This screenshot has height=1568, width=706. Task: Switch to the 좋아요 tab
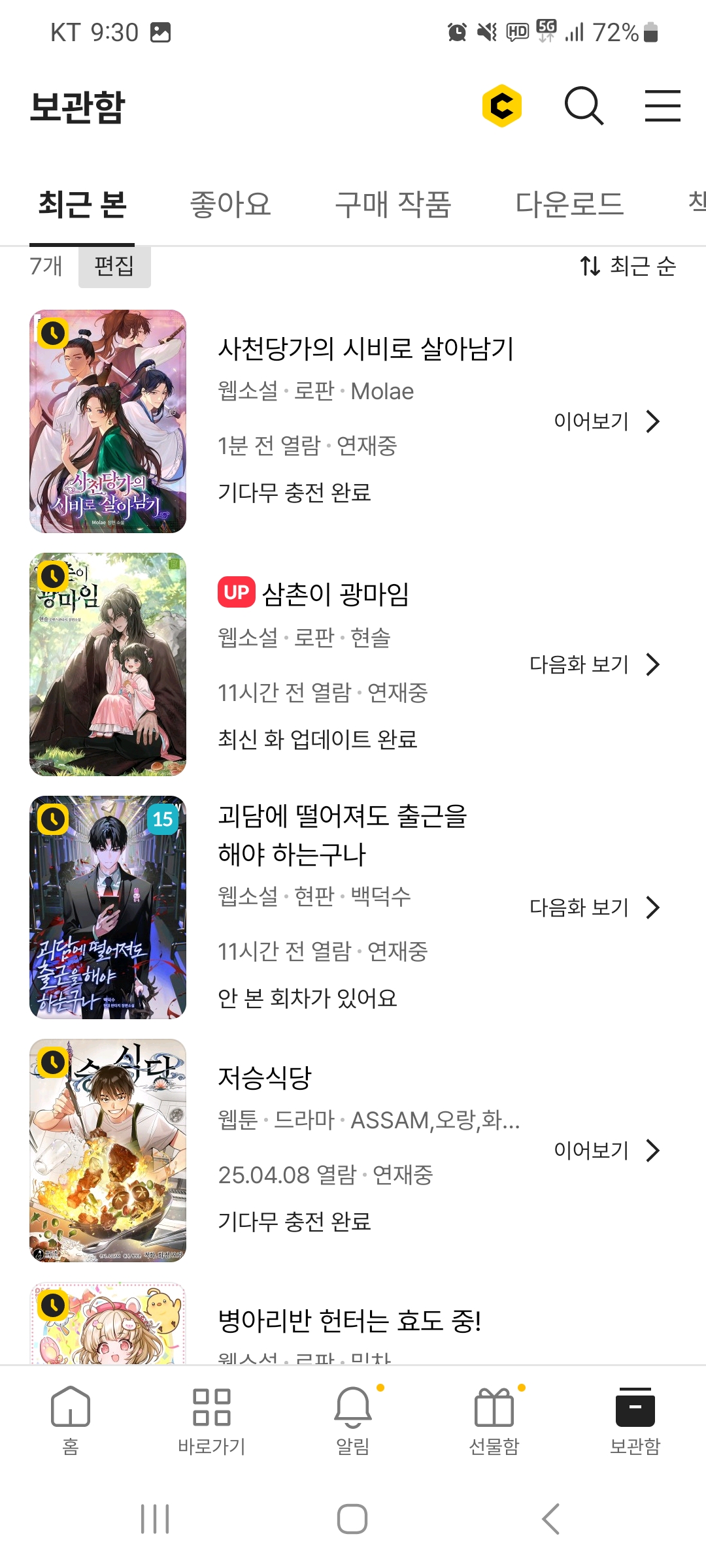(230, 204)
